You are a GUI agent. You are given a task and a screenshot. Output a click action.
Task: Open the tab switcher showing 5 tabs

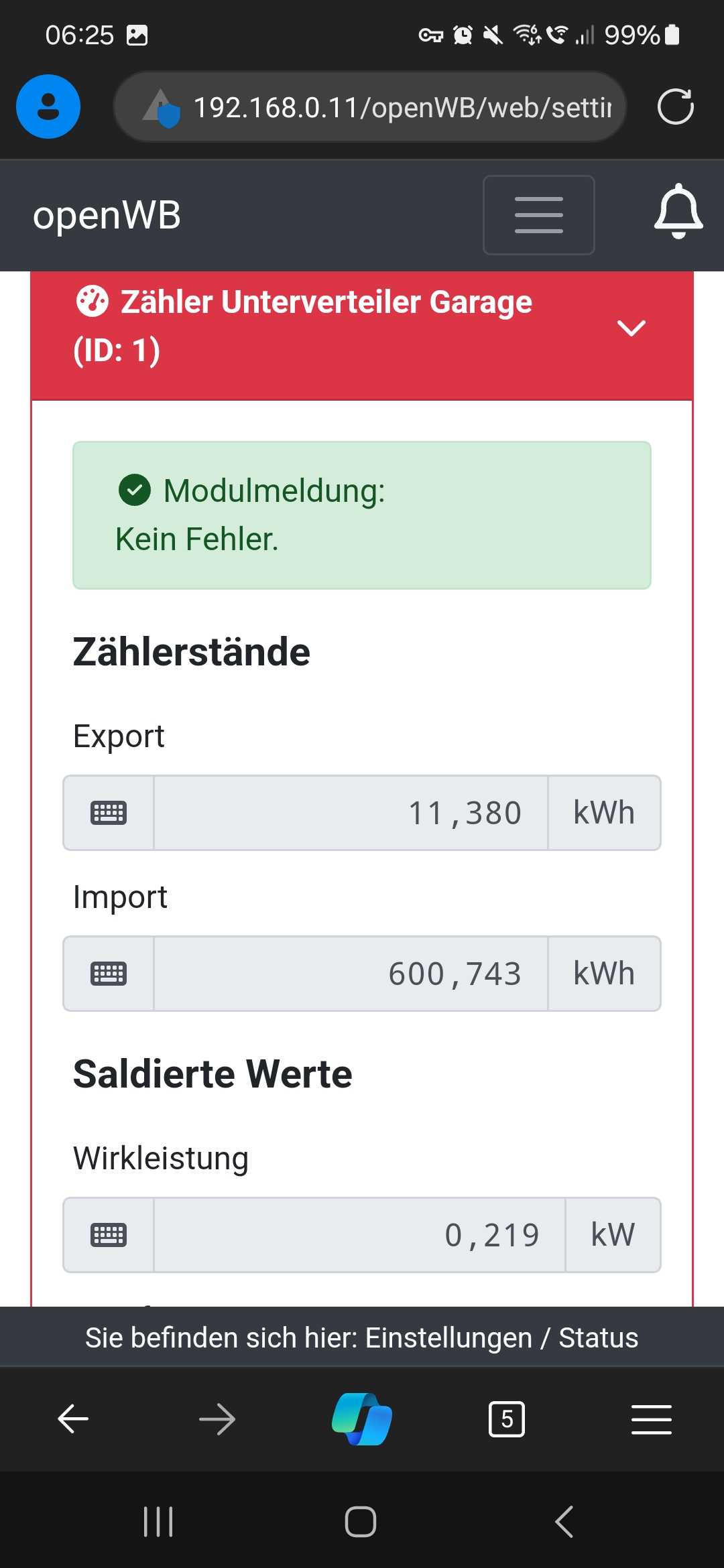coord(507,1419)
